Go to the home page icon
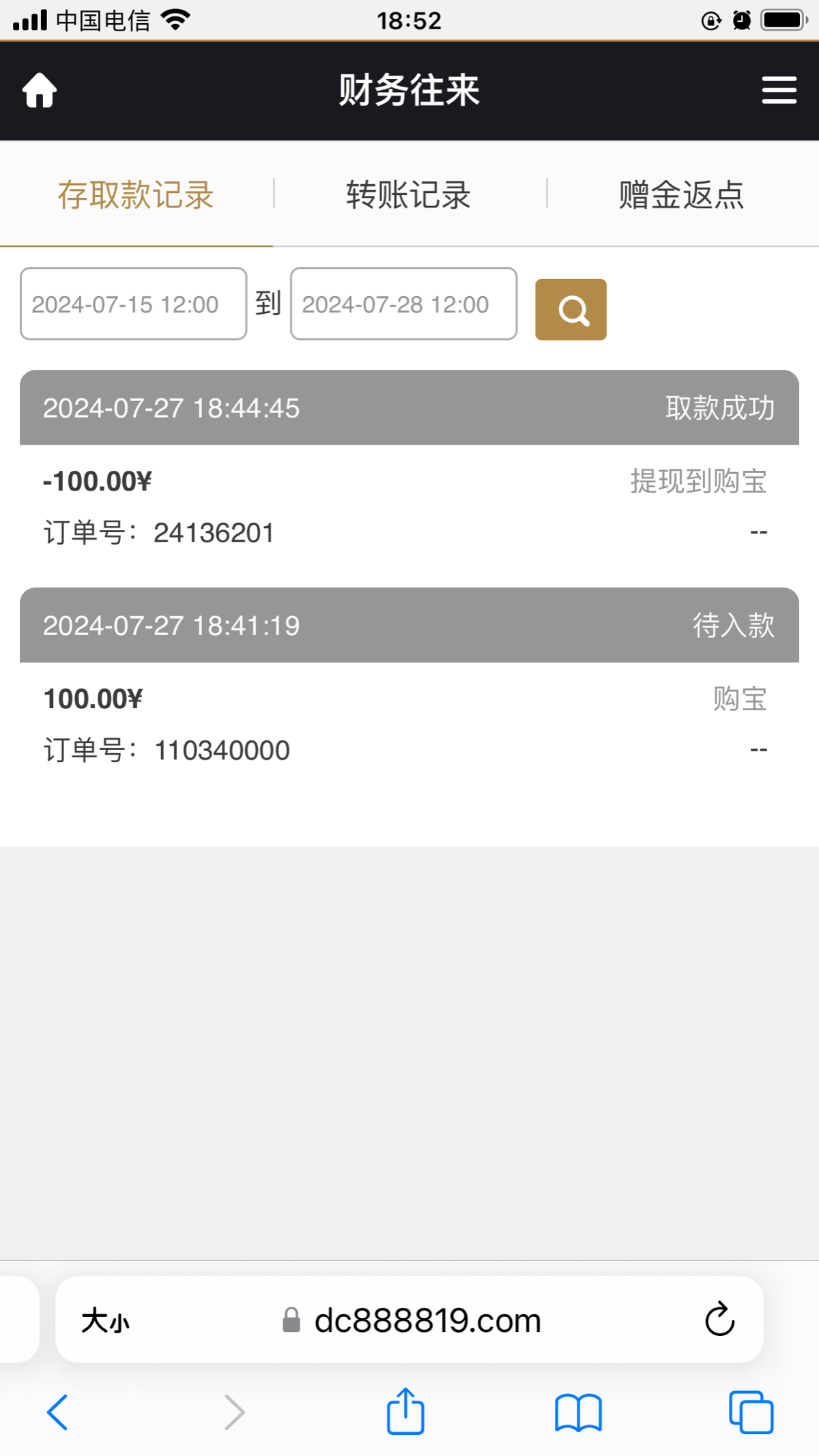The width and height of the screenshot is (819, 1456). pos(40,90)
